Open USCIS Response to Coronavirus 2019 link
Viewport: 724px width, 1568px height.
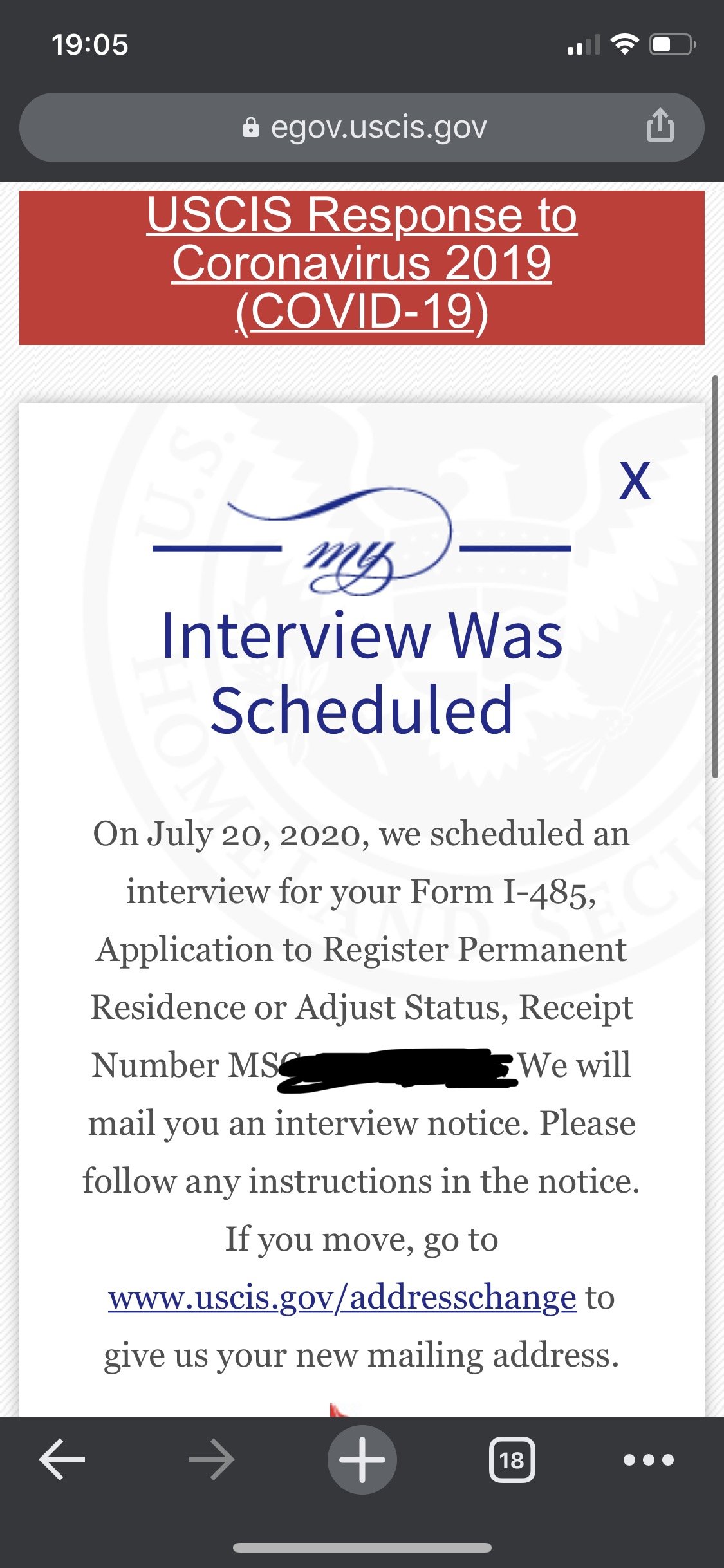(x=362, y=264)
